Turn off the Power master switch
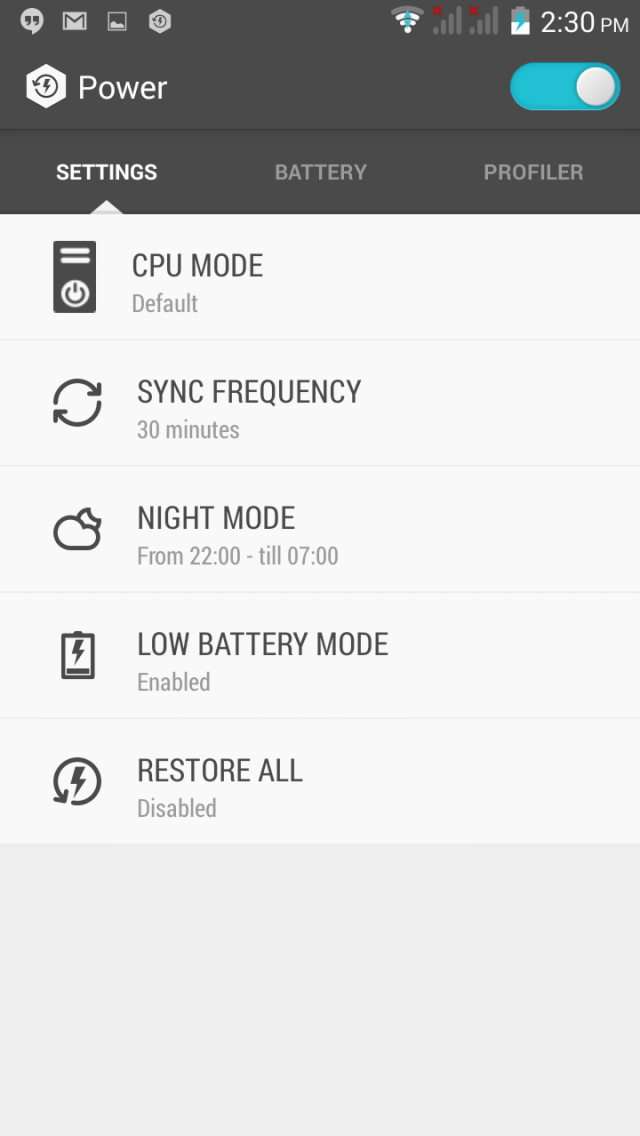 tap(565, 88)
